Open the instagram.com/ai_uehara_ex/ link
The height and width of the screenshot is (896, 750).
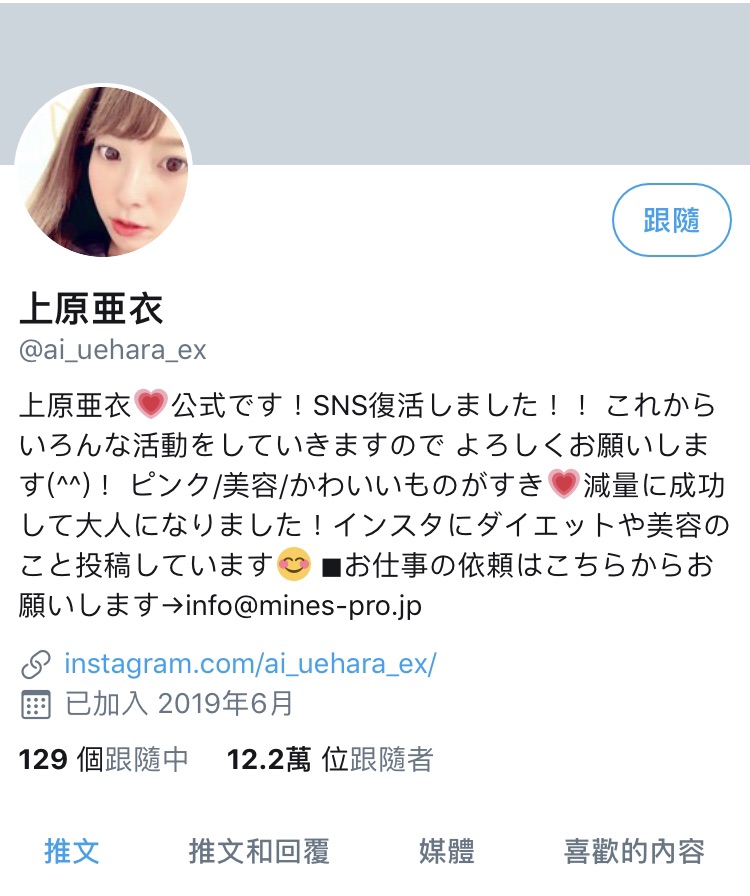point(250,664)
